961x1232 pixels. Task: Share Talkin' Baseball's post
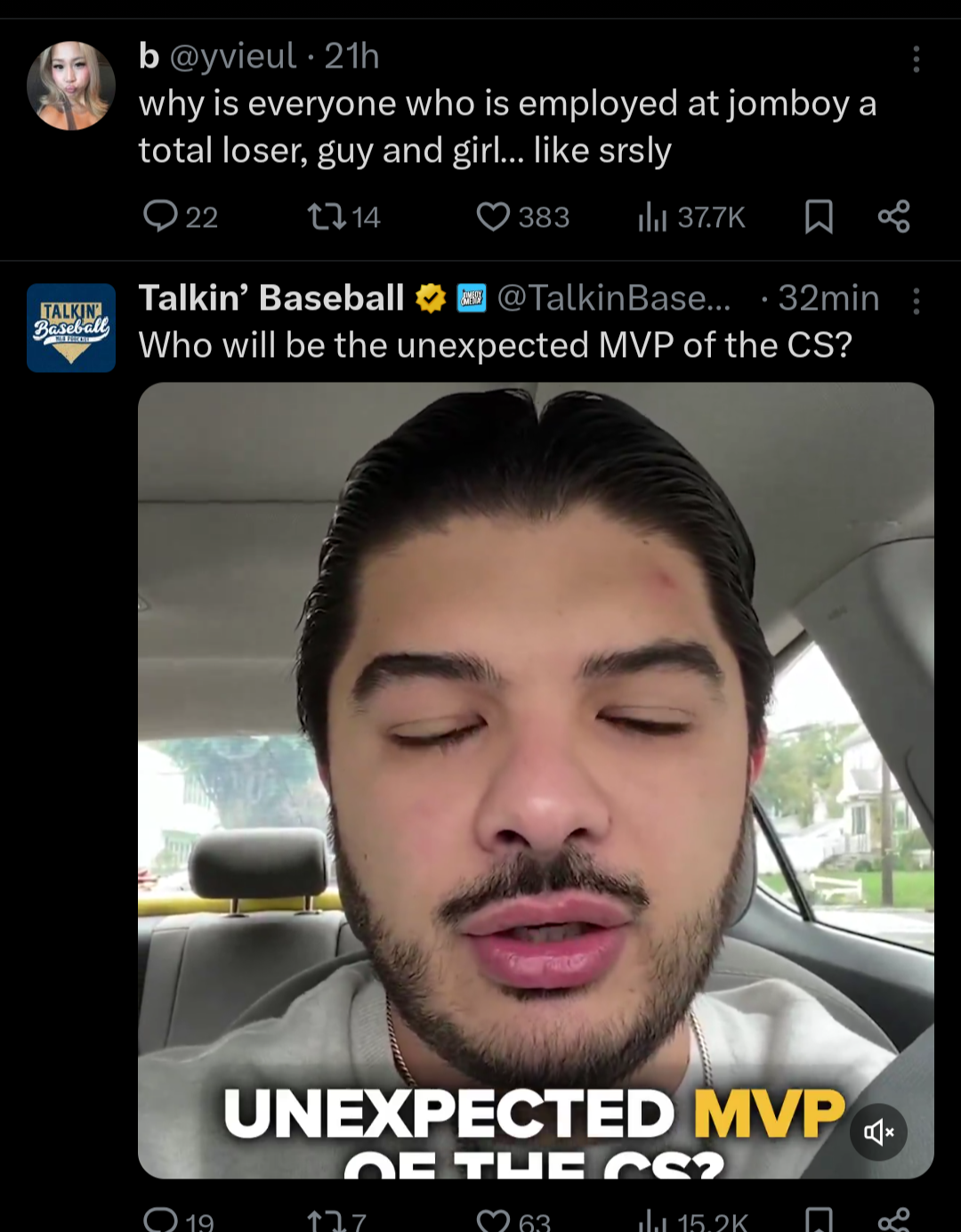click(893, 1220)
